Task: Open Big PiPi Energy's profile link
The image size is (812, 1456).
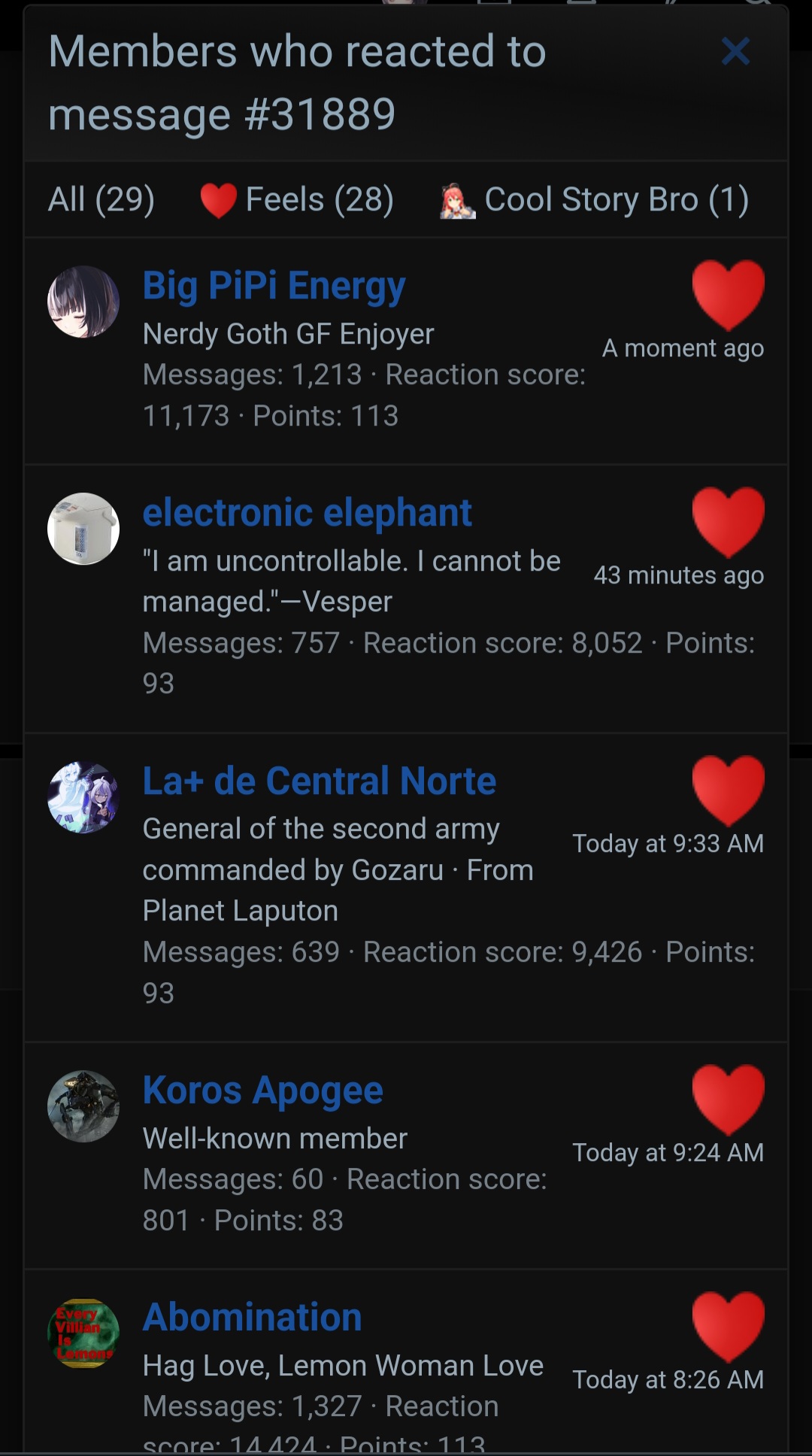Action: coord(274,286)
